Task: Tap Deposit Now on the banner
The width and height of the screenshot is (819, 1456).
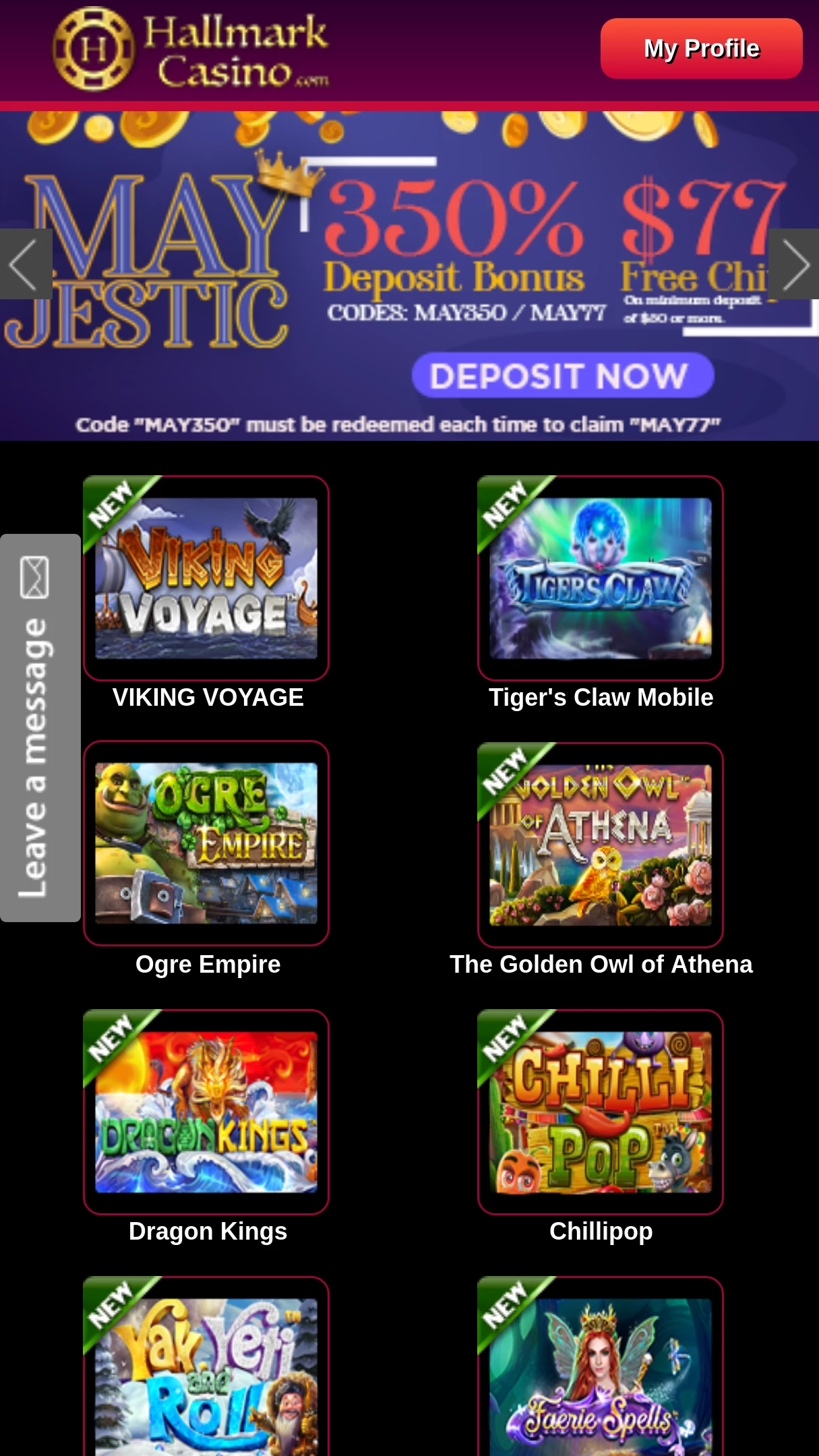Action: pyautogui.click(x=563, y=375)
